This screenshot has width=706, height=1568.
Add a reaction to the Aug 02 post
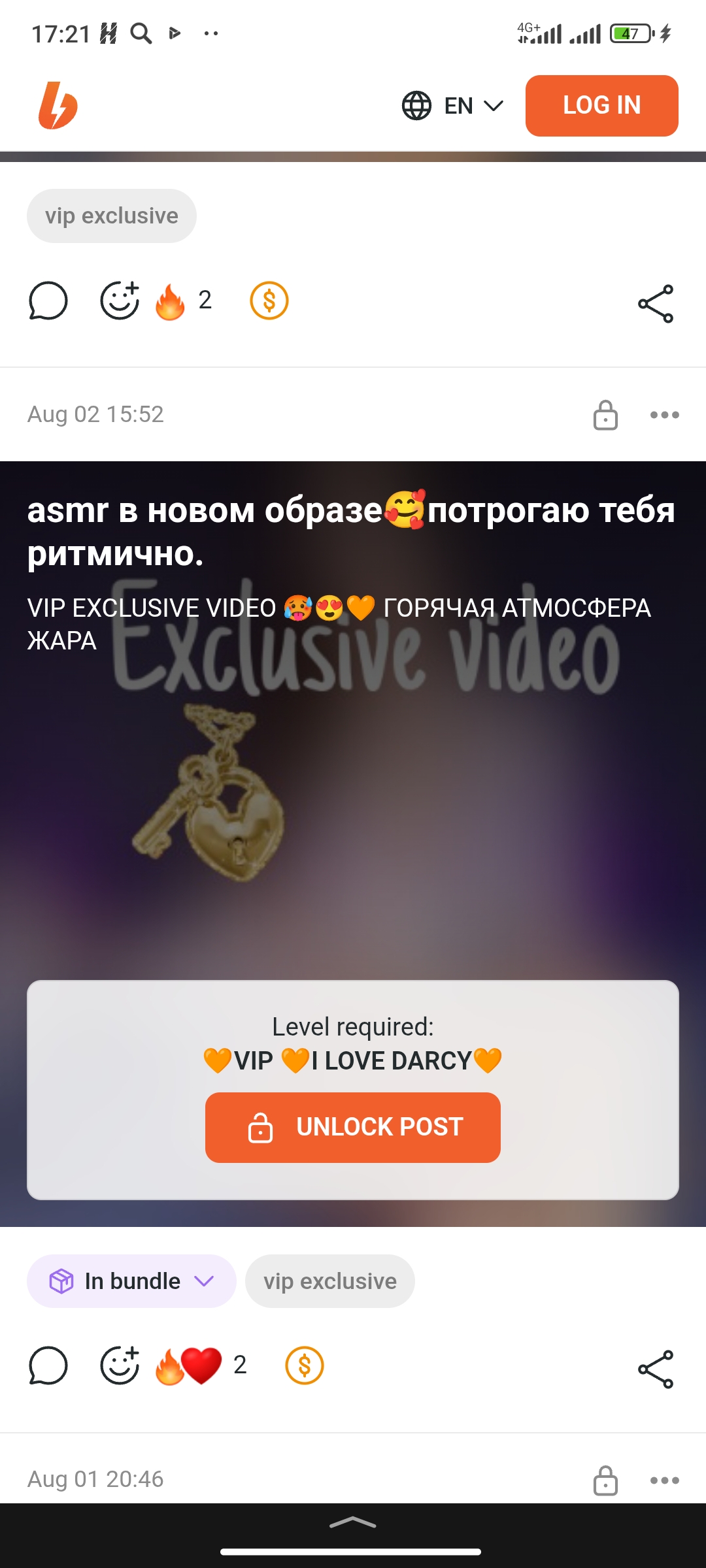tap(120, 1365)
